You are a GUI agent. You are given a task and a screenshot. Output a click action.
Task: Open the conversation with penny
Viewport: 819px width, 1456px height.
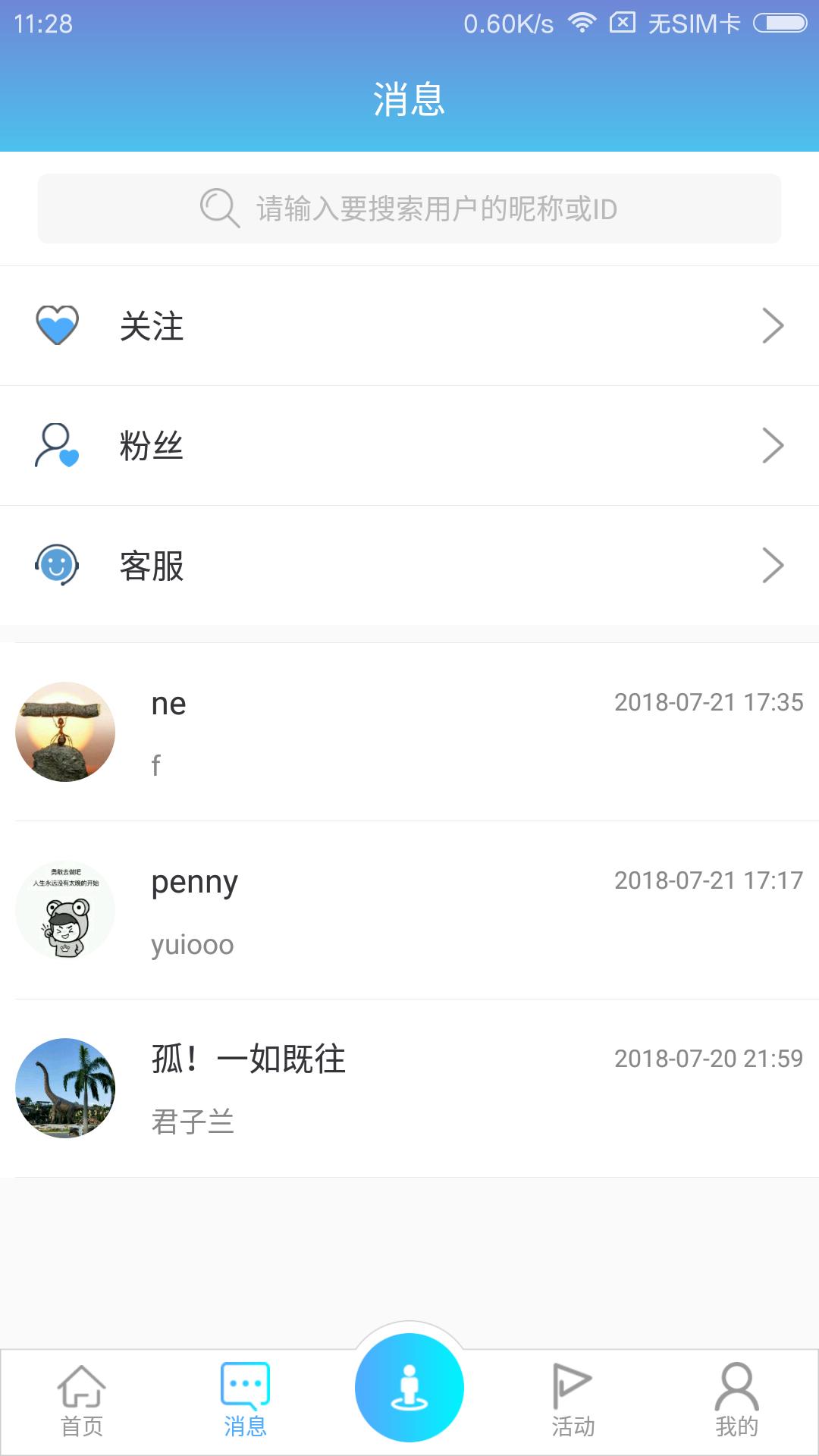[409, 910]
